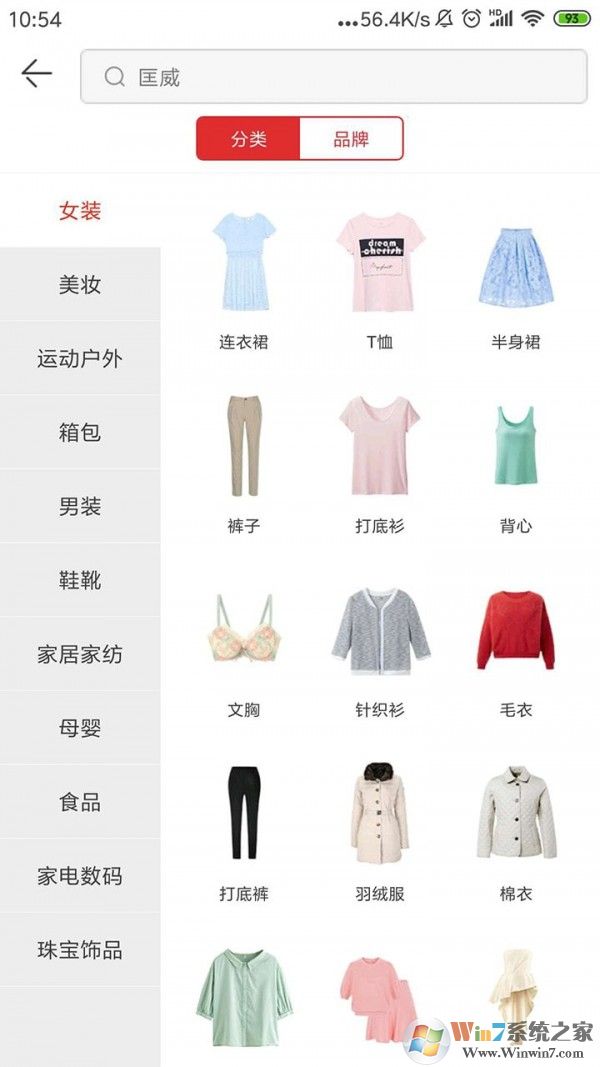Browse the 毛衣 subcategory
Screen dimensions: 600x1067
(x=516, y=650)
